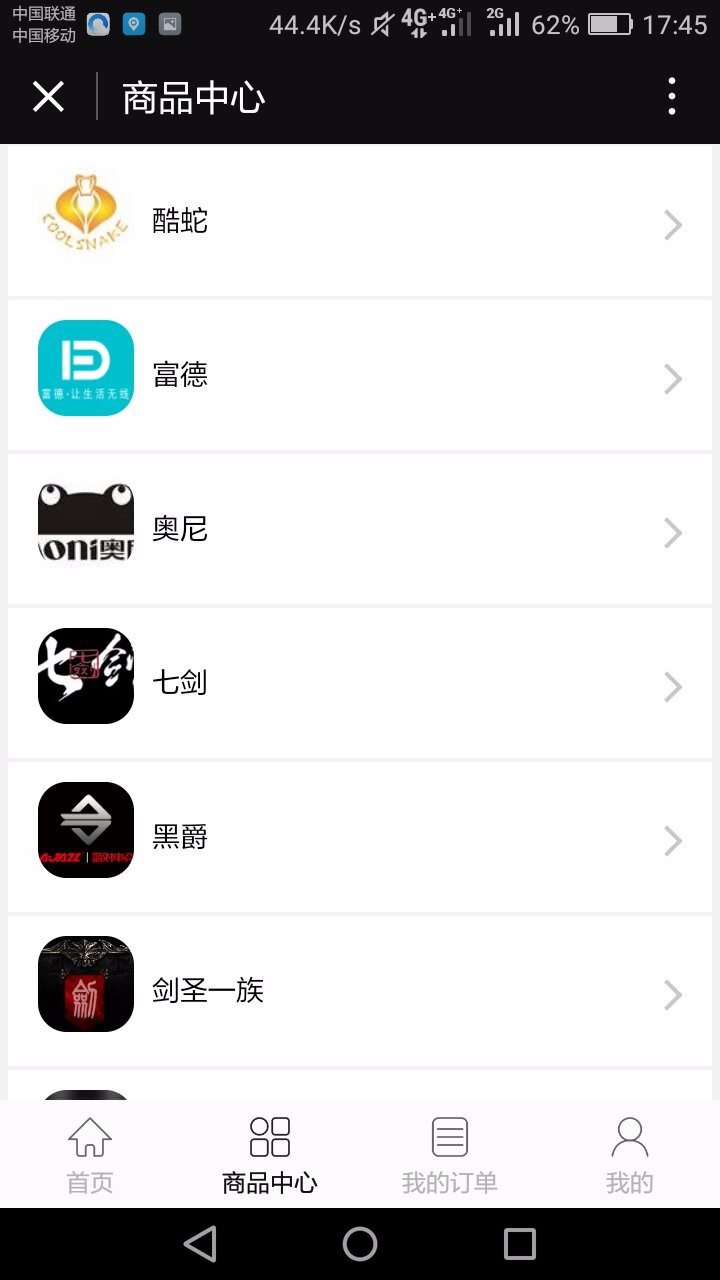Close the 商品中心 page with X

pyautogui.click(x=48, y=97)
